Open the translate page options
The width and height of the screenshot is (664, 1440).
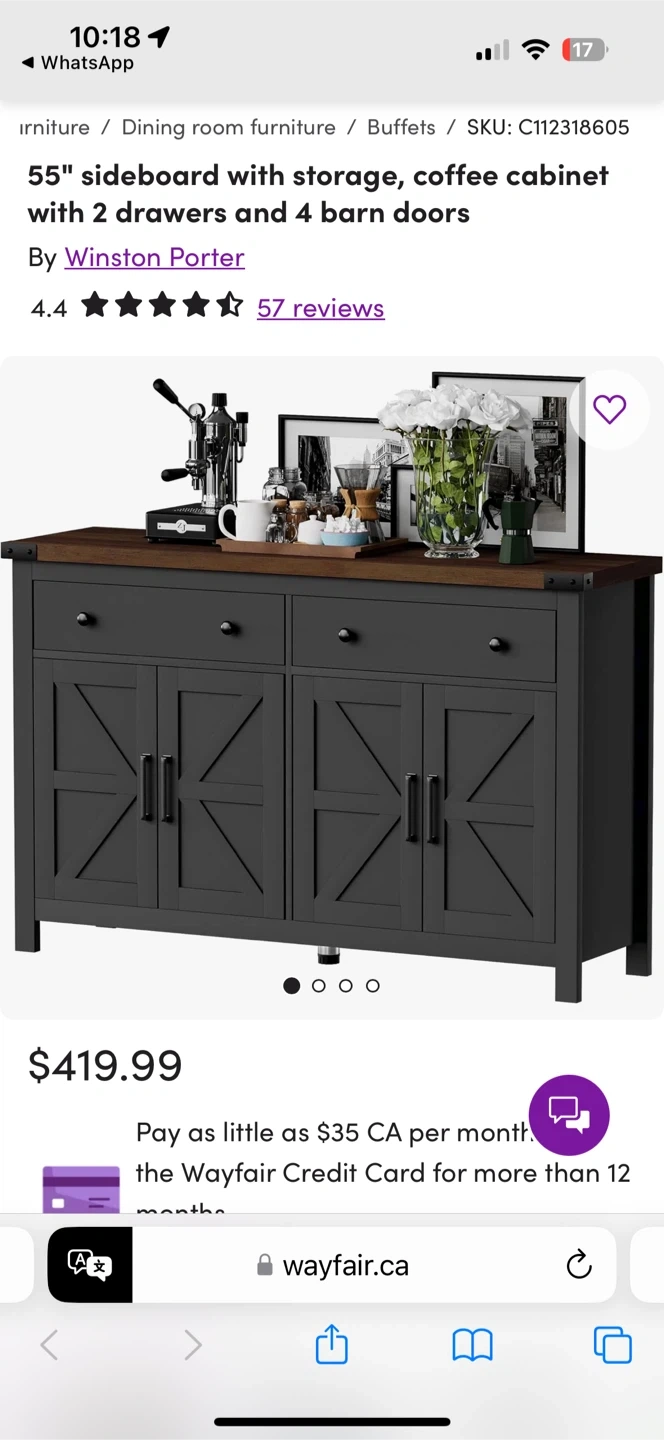click(x=90, y=1265)
